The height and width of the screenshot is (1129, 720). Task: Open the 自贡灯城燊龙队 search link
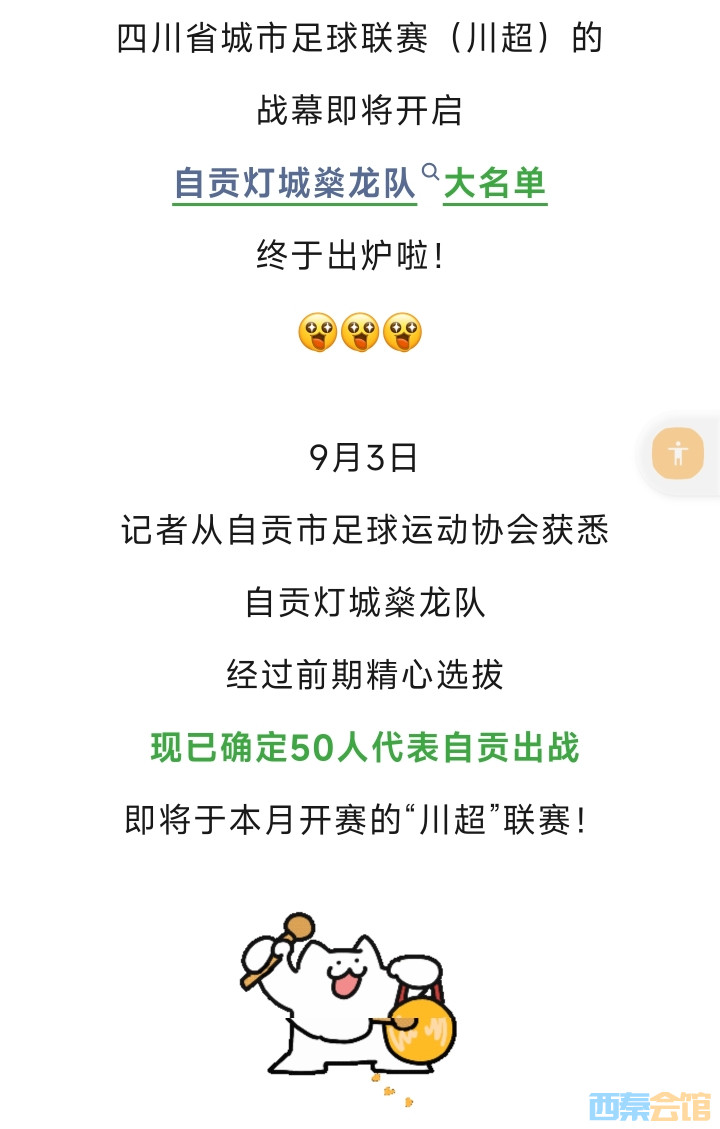click(x=295, y=184)
